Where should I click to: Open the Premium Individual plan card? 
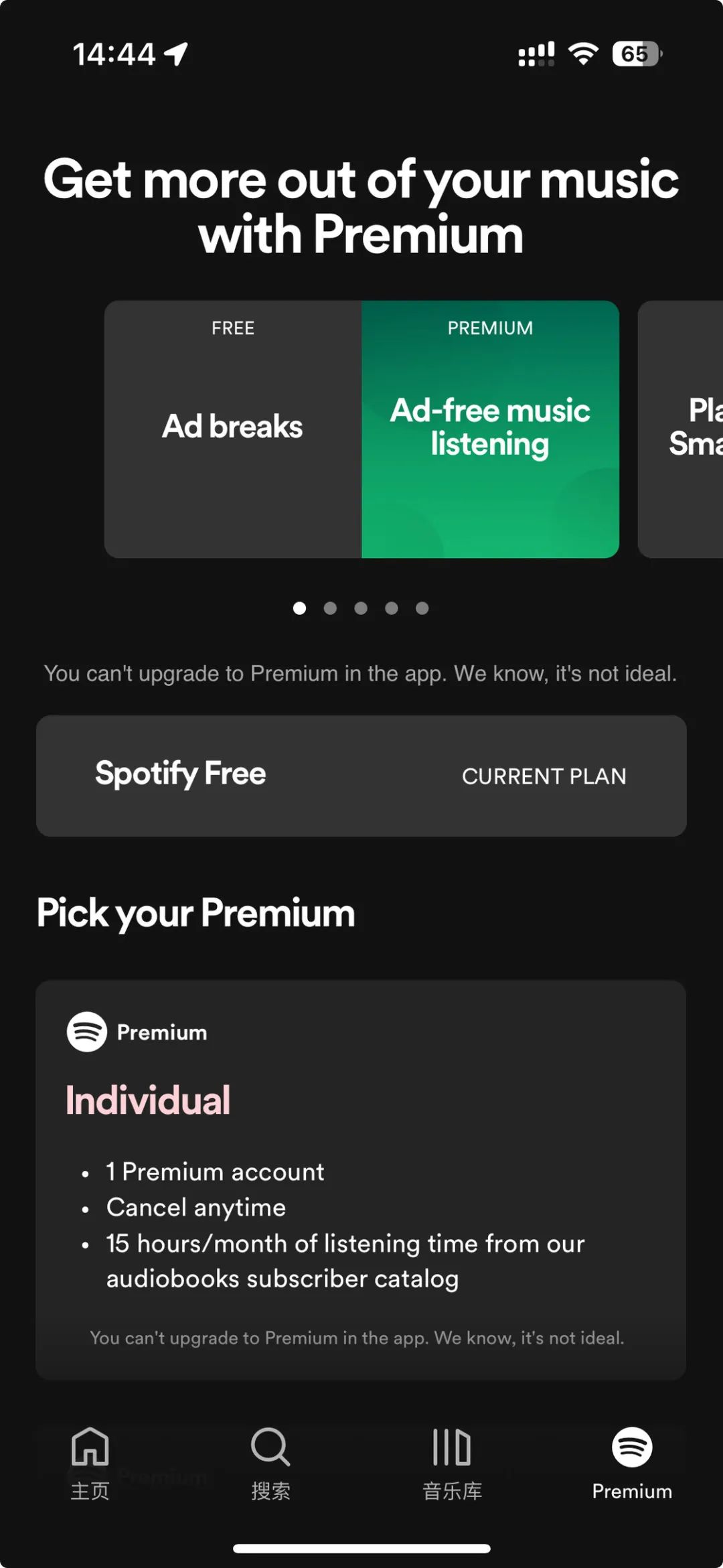(x=361, y=1179)
